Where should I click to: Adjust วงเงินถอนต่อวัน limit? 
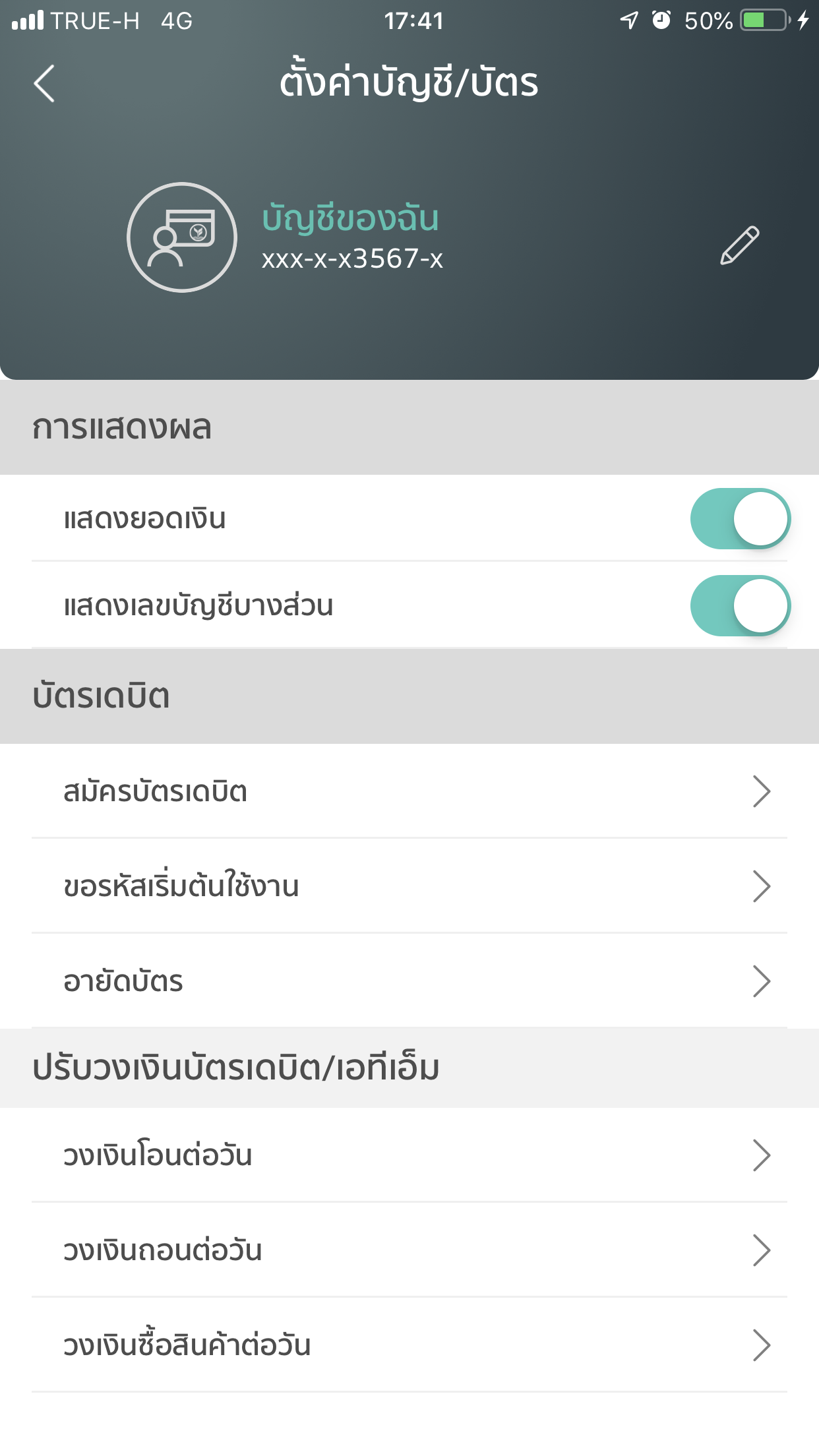pyautogui.click(x=409, y=1250)
